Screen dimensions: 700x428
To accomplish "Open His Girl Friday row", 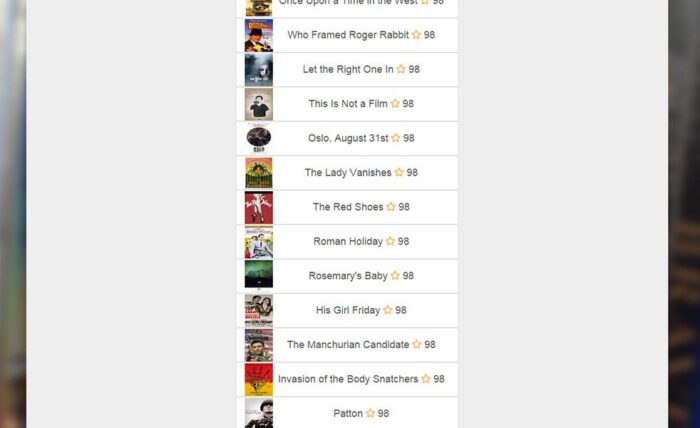I will [348, 310].
